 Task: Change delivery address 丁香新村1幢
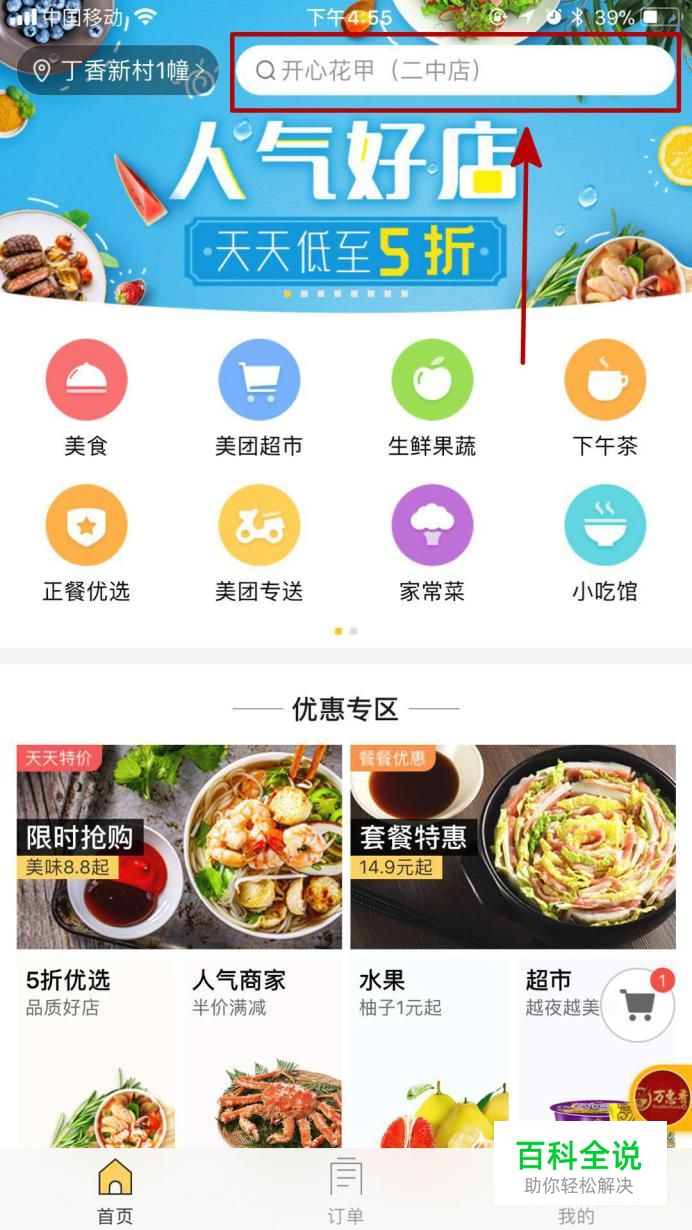tap(115, 71)
